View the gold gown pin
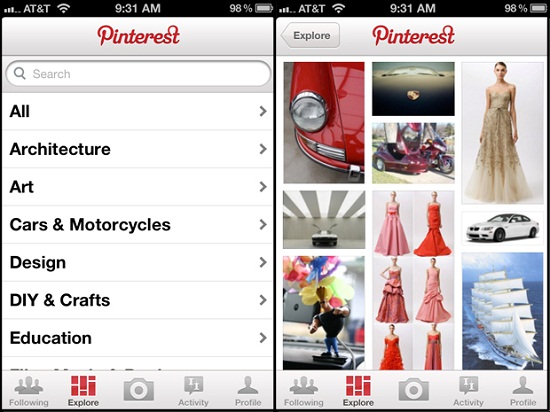The width and height of the screenshot is (550, 412). (502, 133)
